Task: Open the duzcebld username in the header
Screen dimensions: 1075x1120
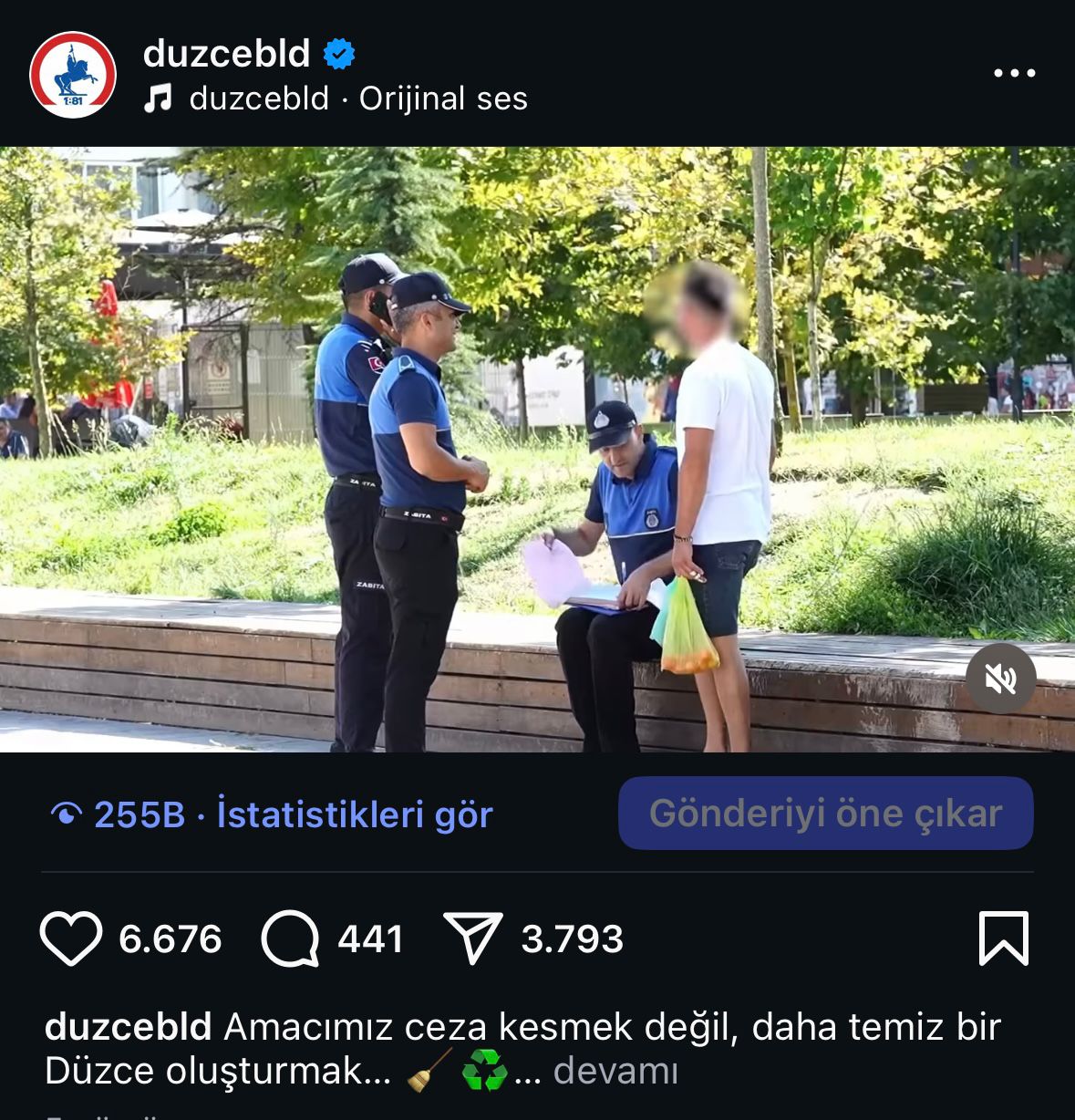Action: 227,54
